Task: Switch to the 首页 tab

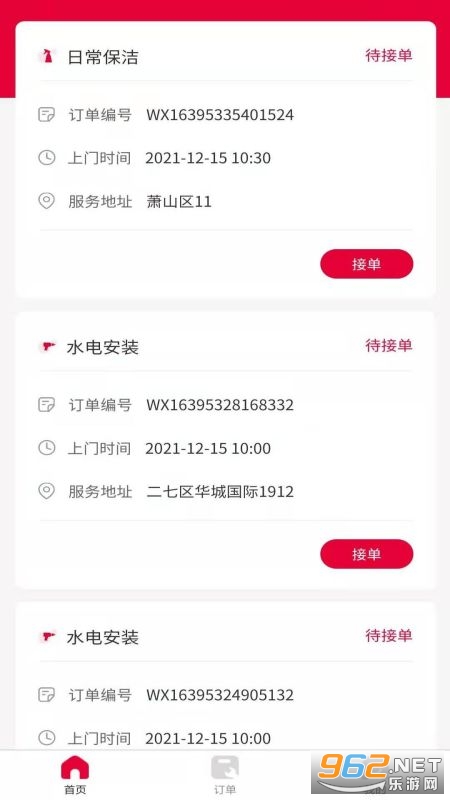Action: click(x=75, y=774)
